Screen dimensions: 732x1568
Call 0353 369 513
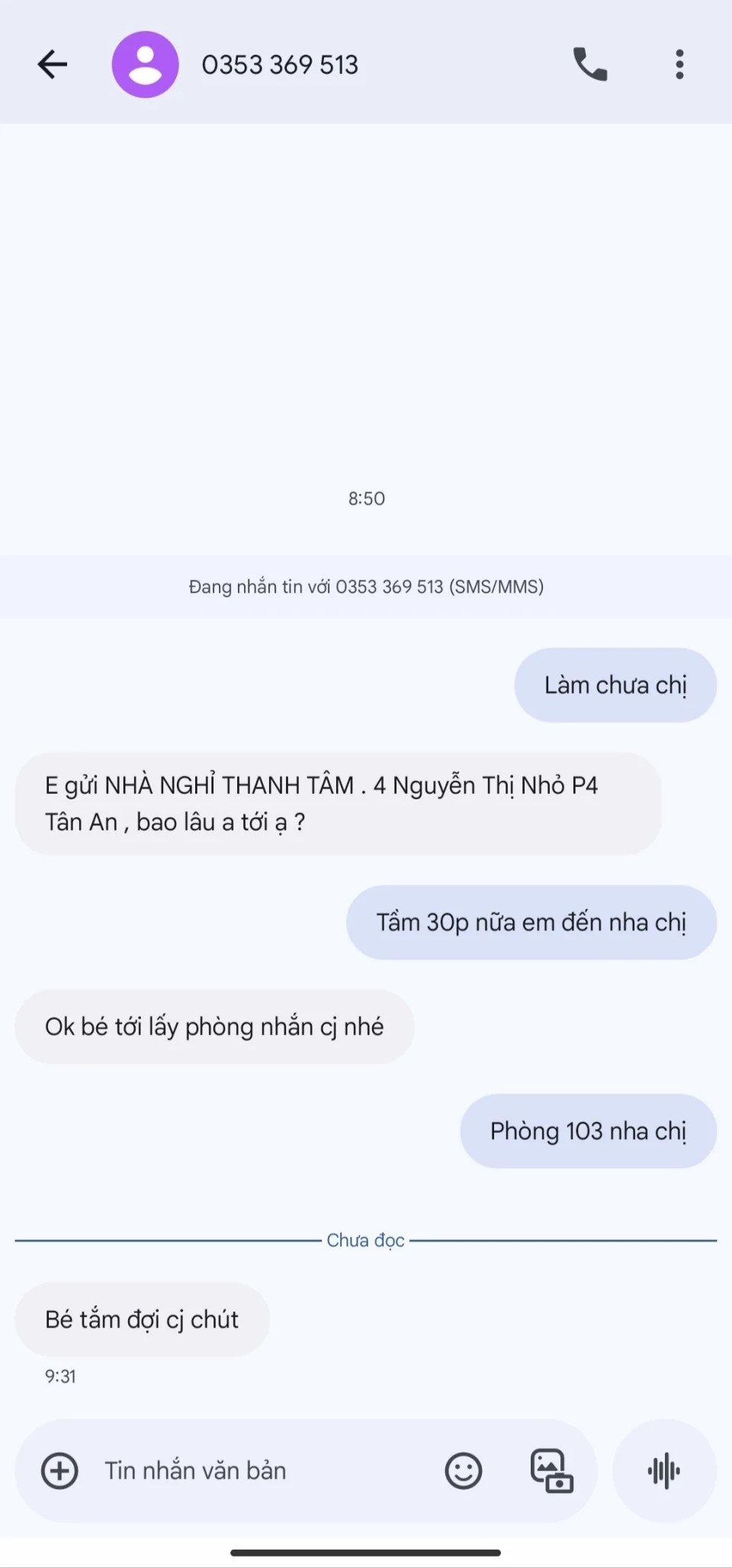pos(590,64)
